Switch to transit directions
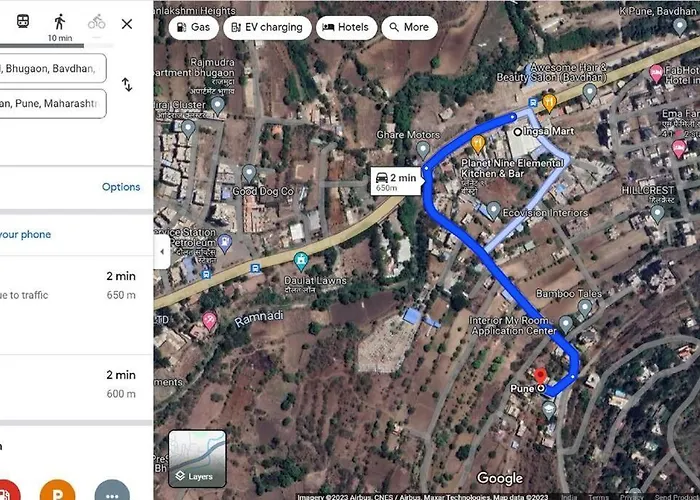 point(22,22)
